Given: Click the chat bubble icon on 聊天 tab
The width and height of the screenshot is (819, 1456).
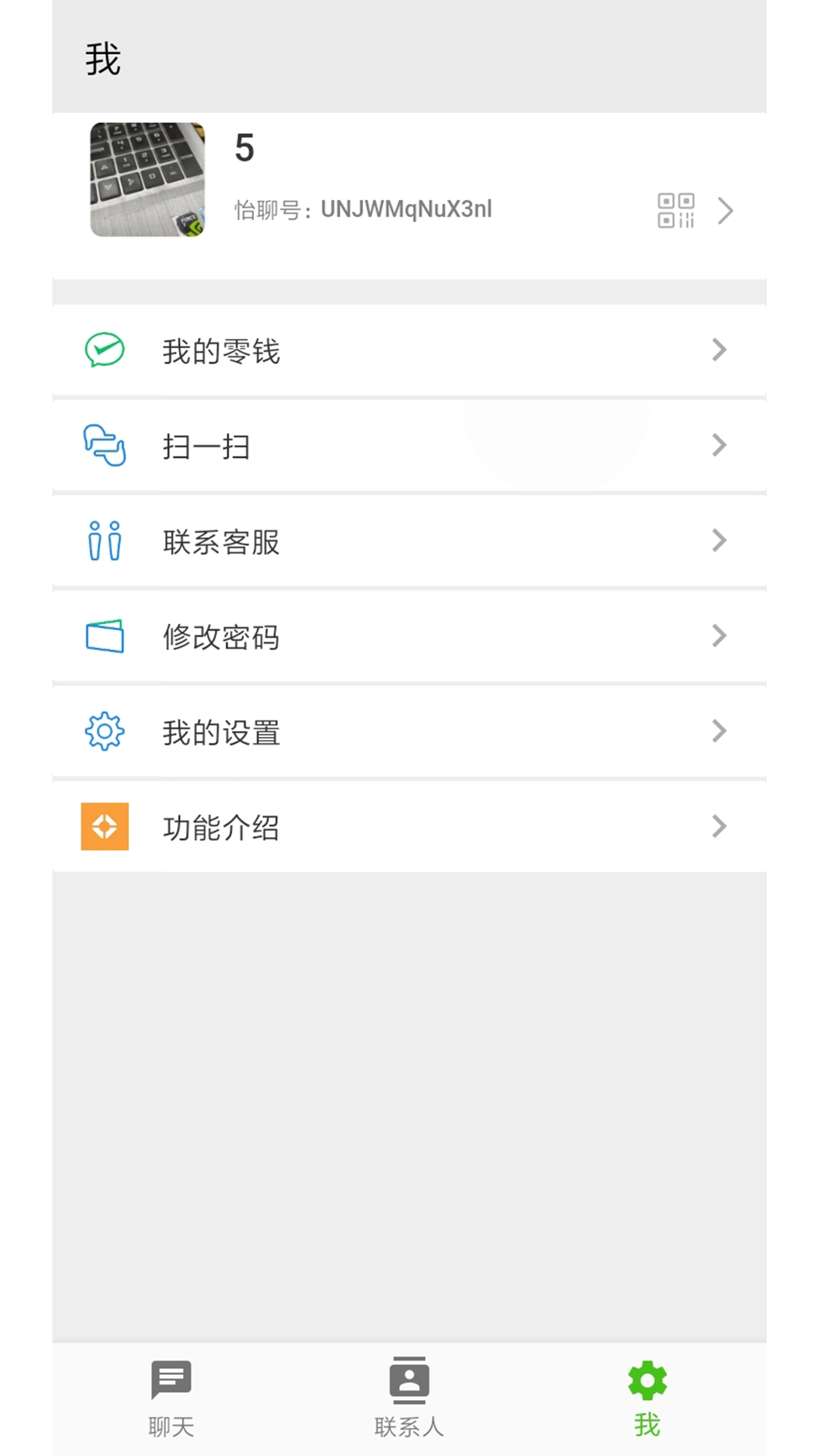Looking at the screenshot, I should pos(171,1382).
